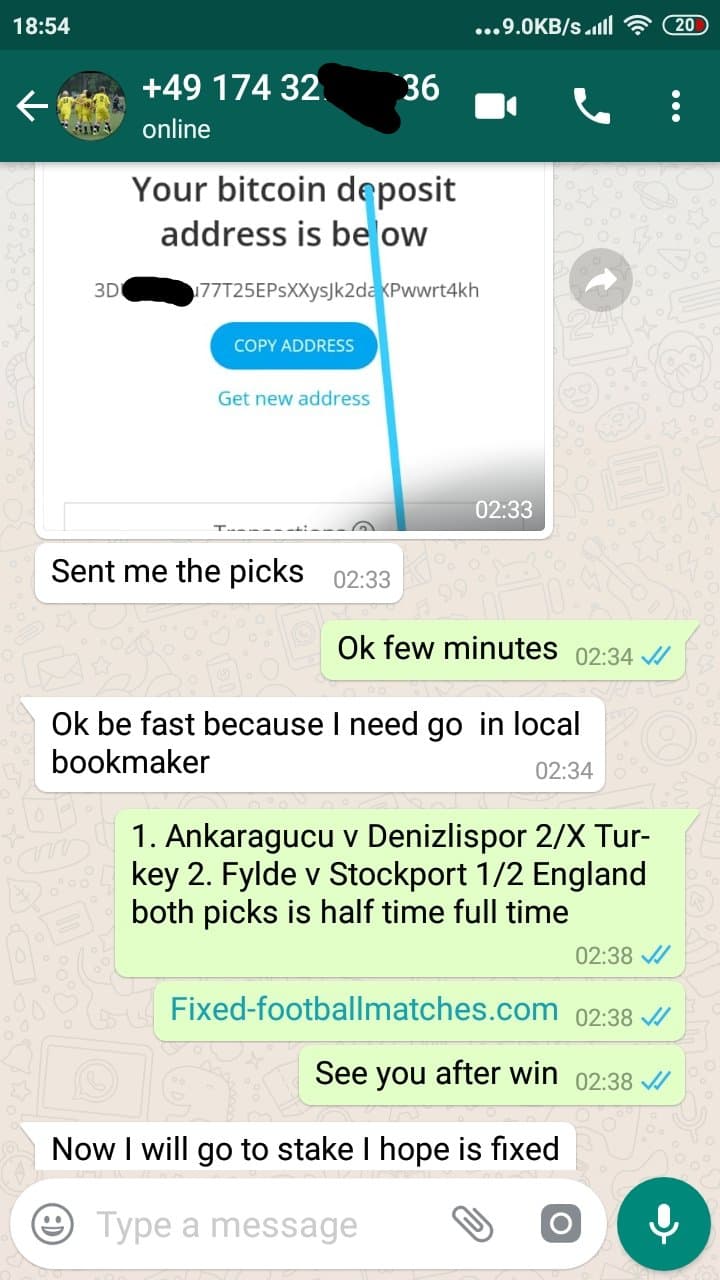Start a video call
720x1280 pixels.
496,105
